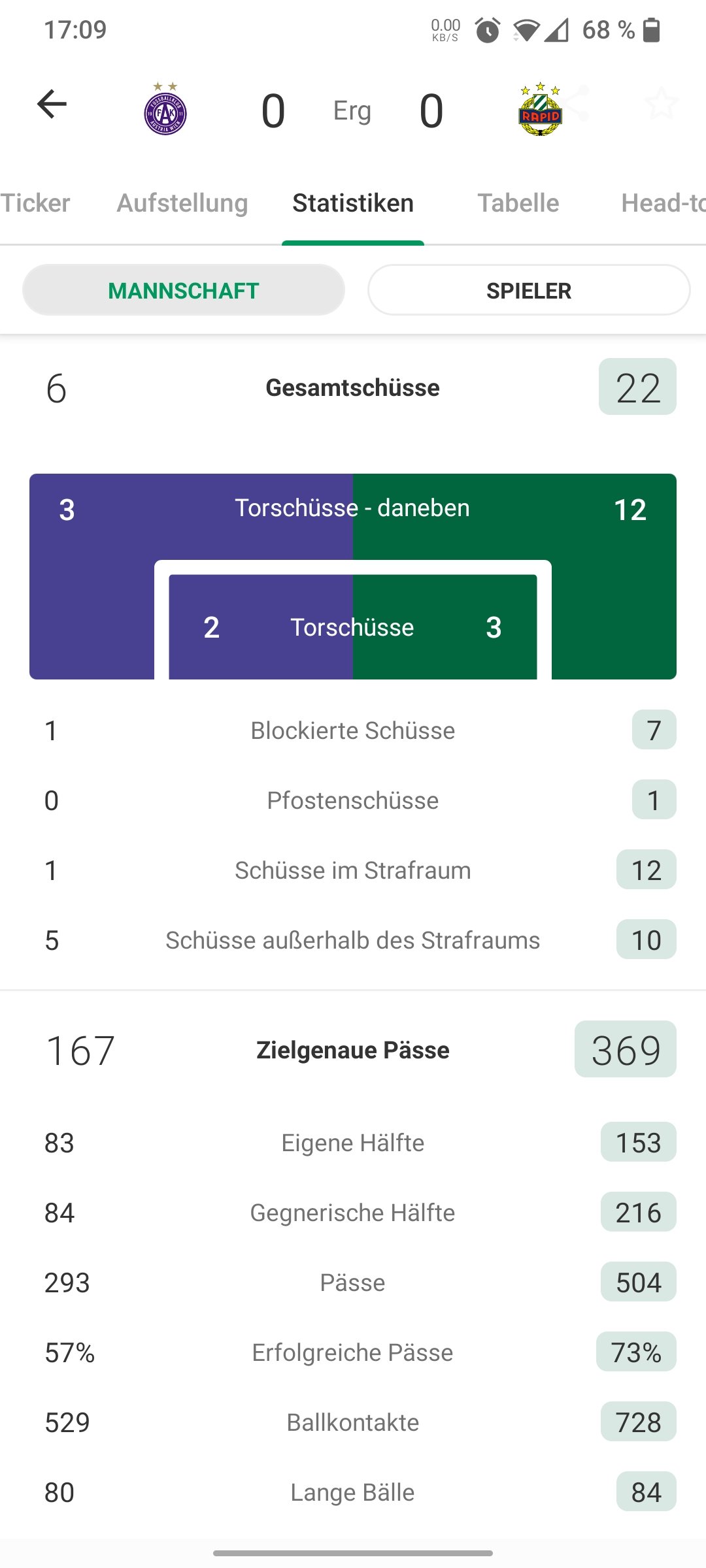Image resolution: width=706 pixels, height=1568 pixels.
Task: Share this match
Action: (575, 103)
